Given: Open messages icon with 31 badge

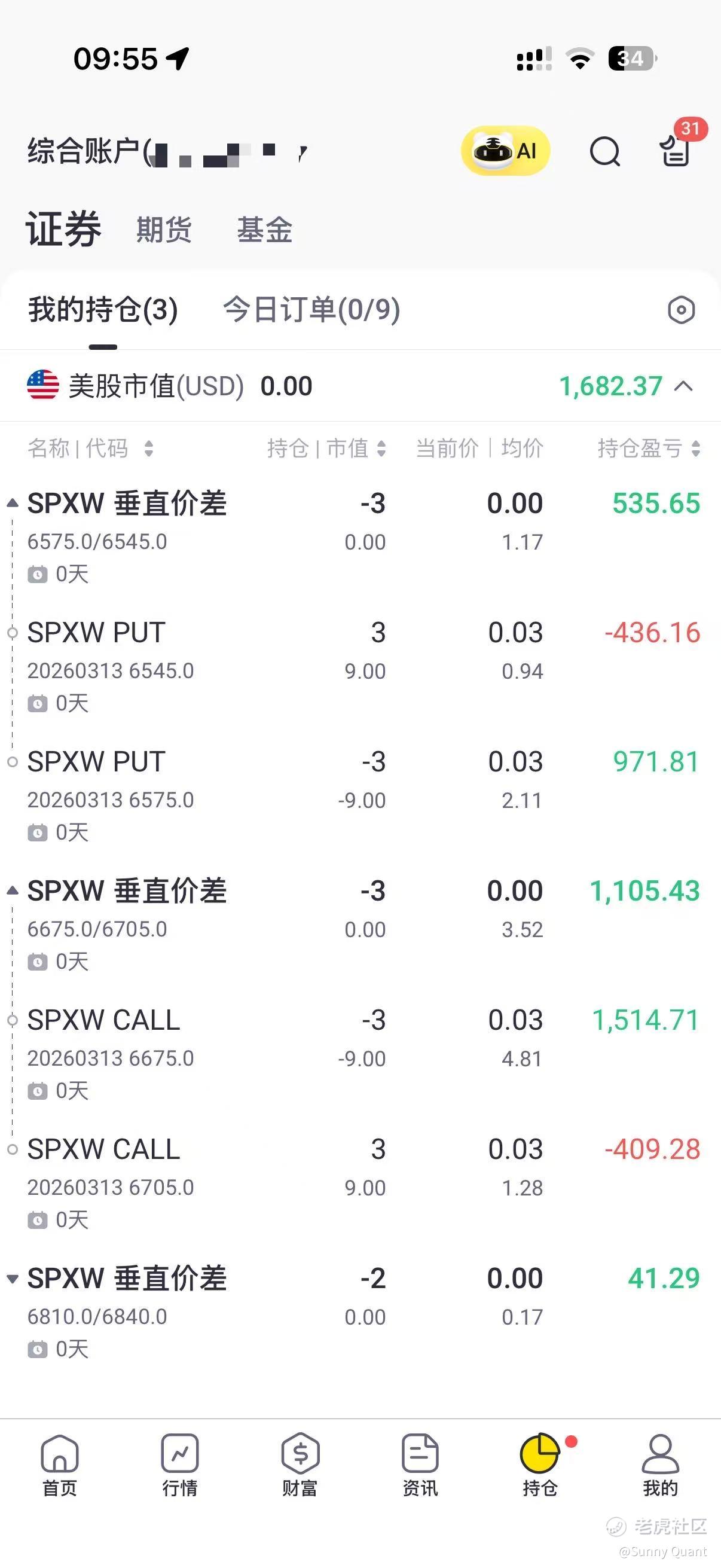Looking at the screenshot, I should tap(676, 150).
